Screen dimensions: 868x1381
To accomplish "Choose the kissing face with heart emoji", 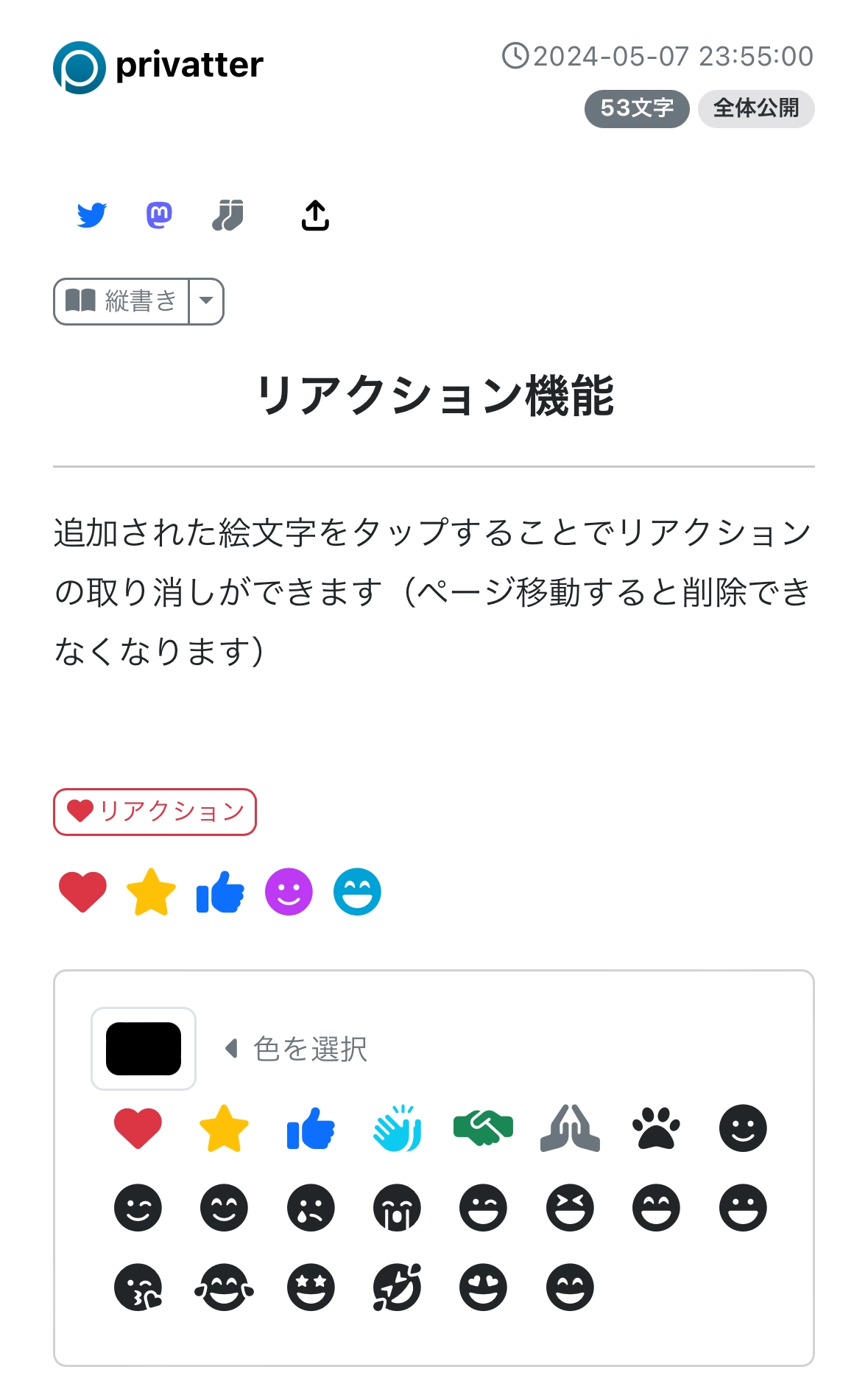I will 138,1287.
